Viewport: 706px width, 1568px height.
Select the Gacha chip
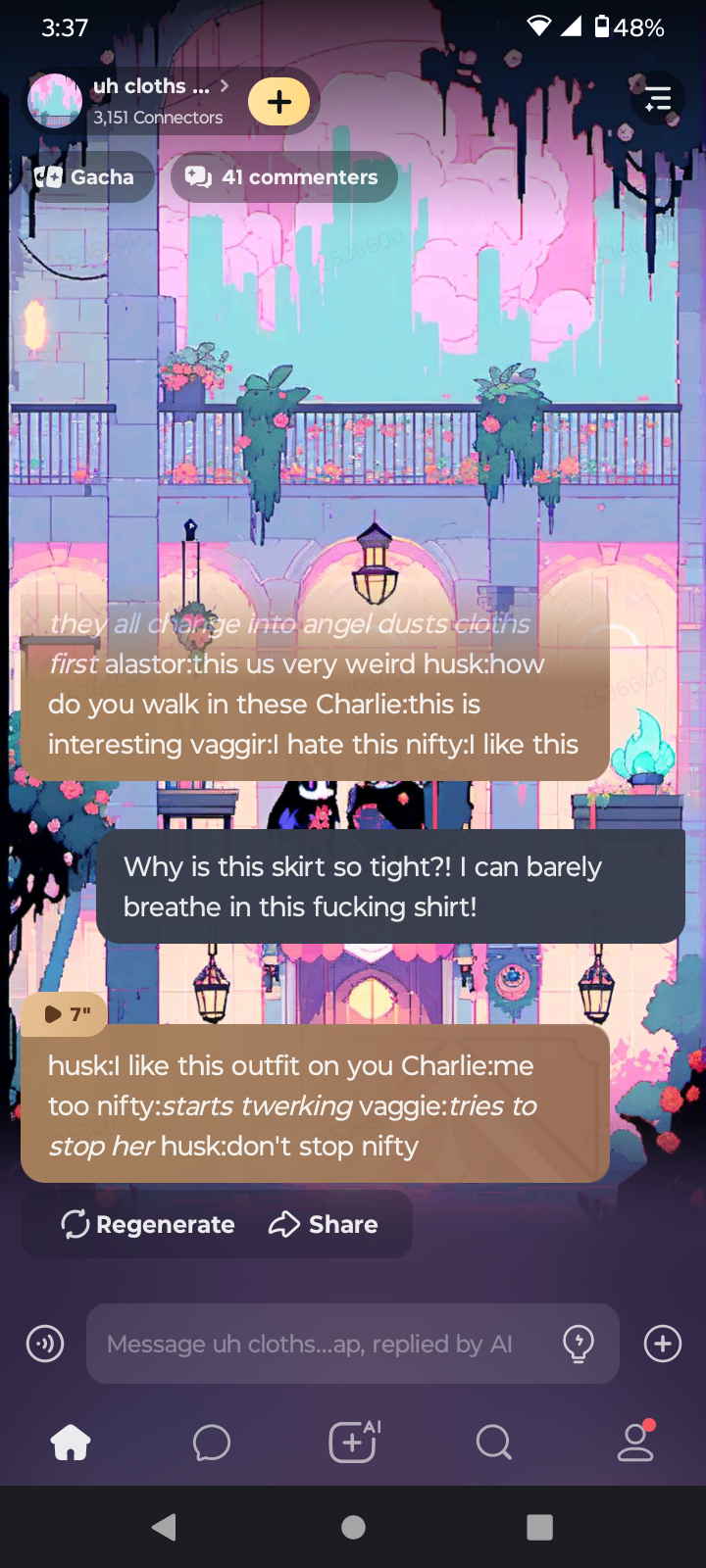pyautogui.click(x=86, y=177)
